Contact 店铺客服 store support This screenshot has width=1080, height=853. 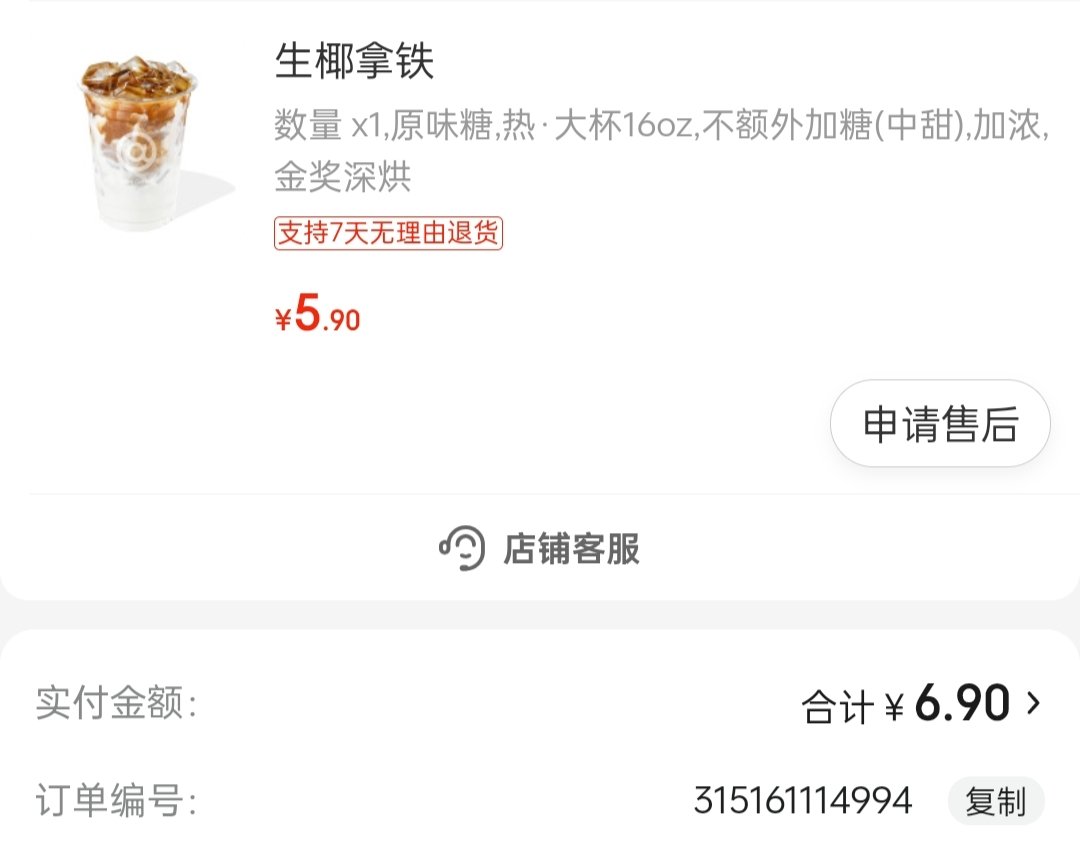pyautogui.click(x=540, y=549)
